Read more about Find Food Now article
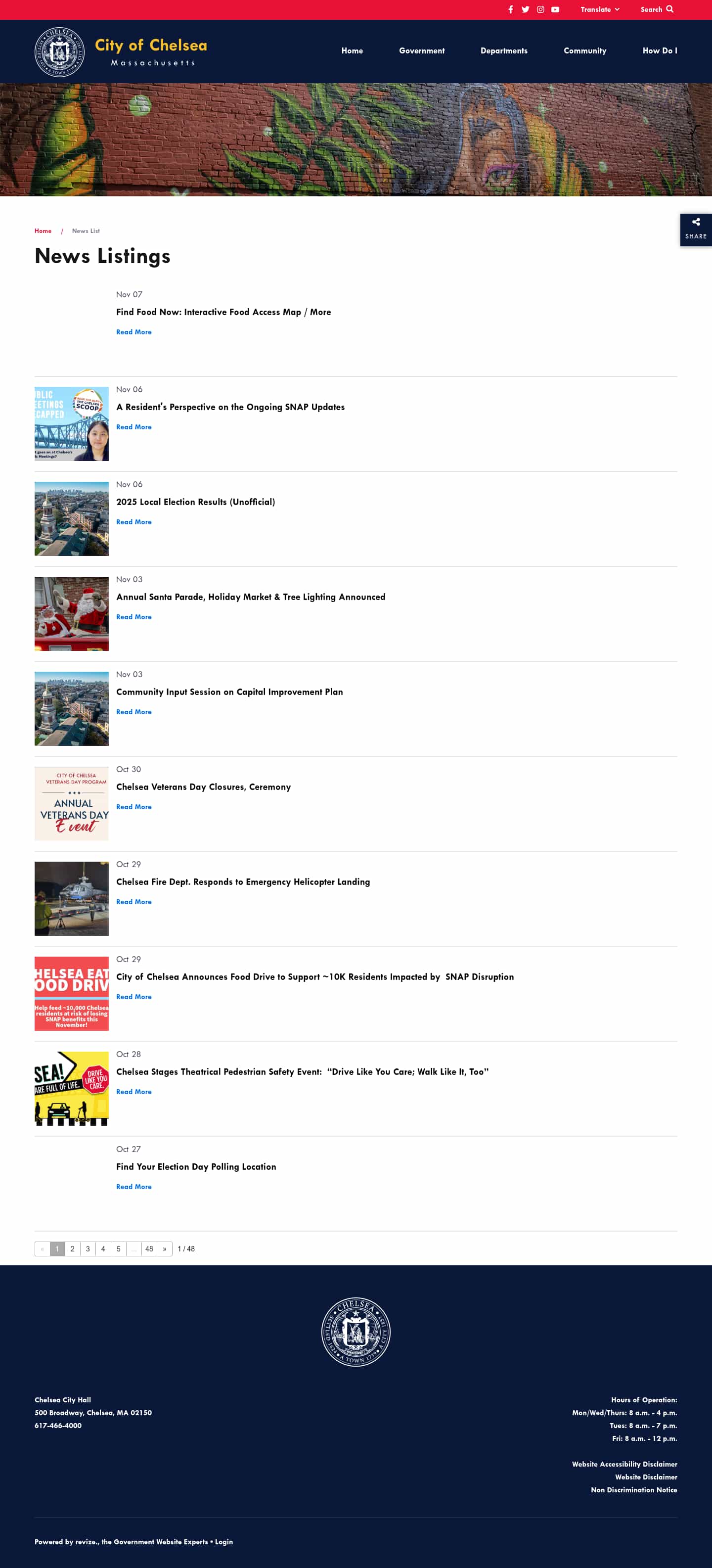 pyautogui.click(x=133, y=332)
